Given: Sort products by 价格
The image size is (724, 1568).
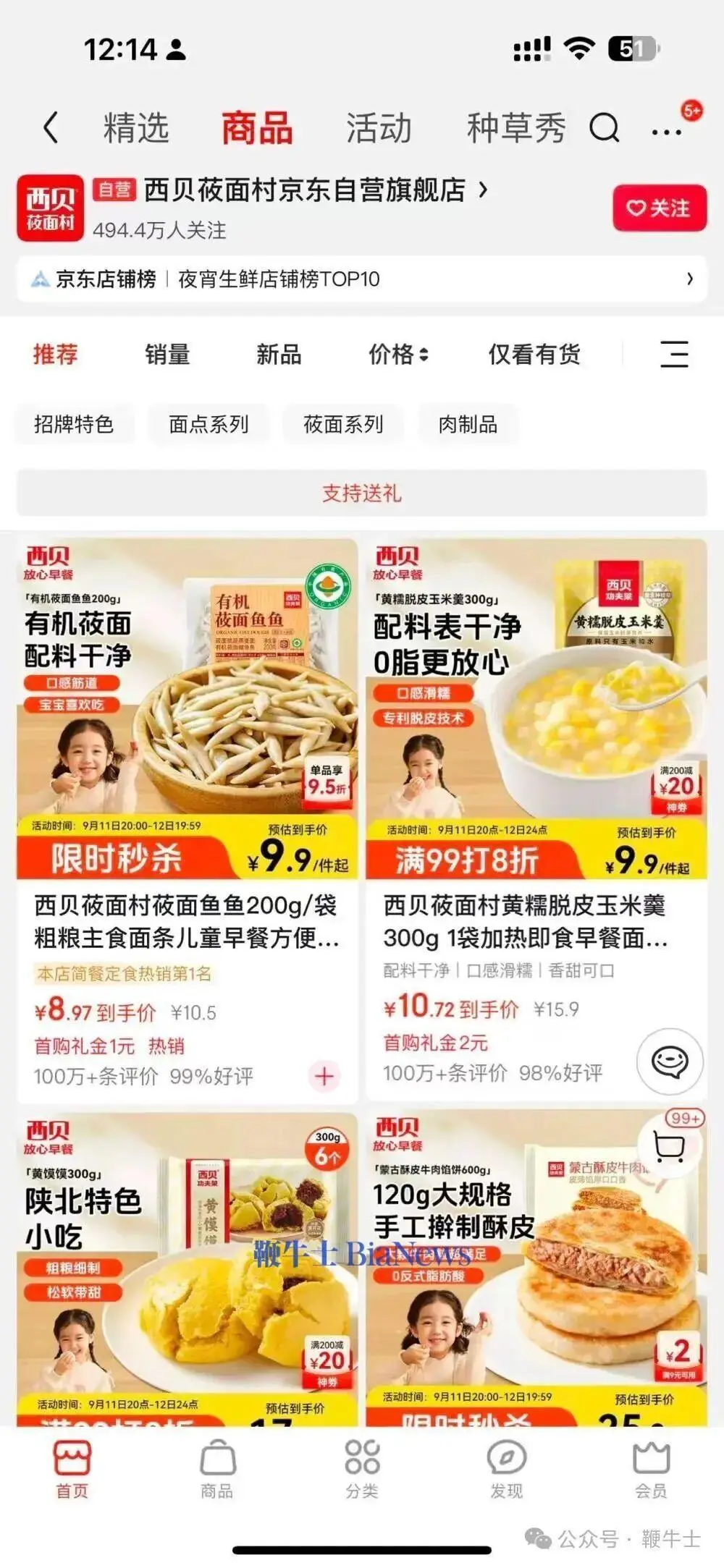Looking at the screenshot, I should coord(398,355).
